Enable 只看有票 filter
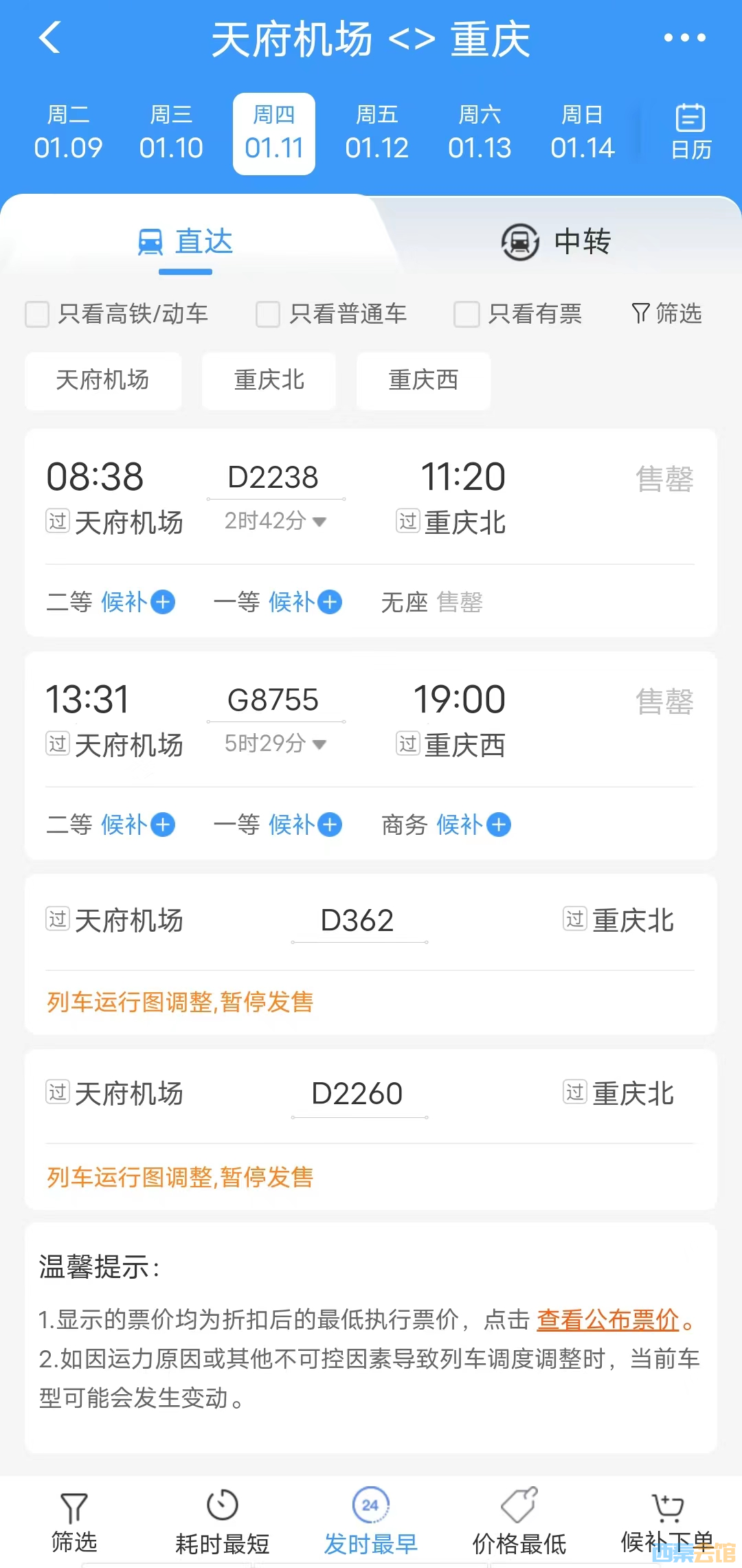Image resolution: width=742 pixels, height=1568 pixels. click(x=466, y=314)
